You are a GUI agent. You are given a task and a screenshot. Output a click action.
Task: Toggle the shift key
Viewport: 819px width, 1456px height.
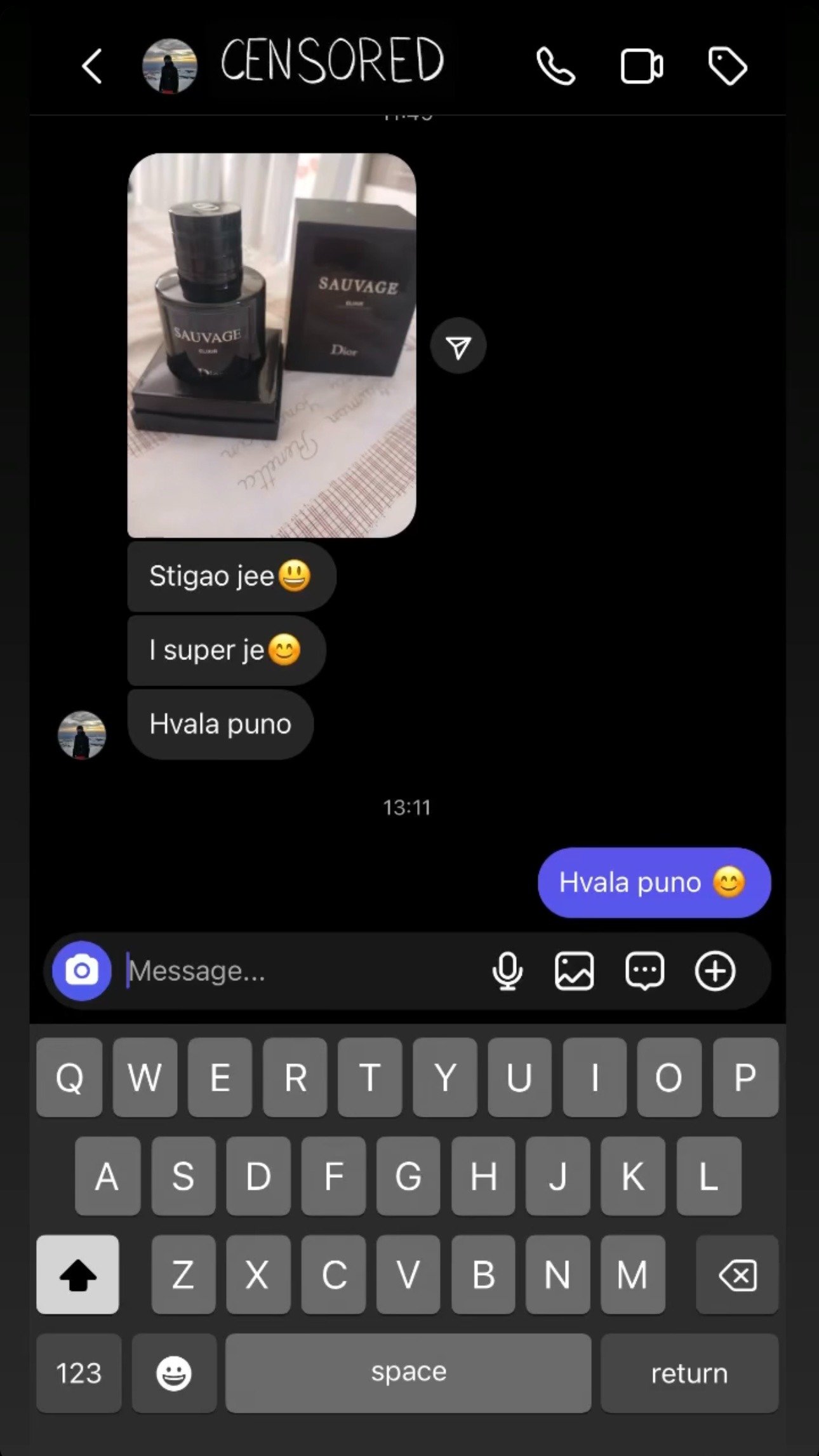coord(77,1274)
